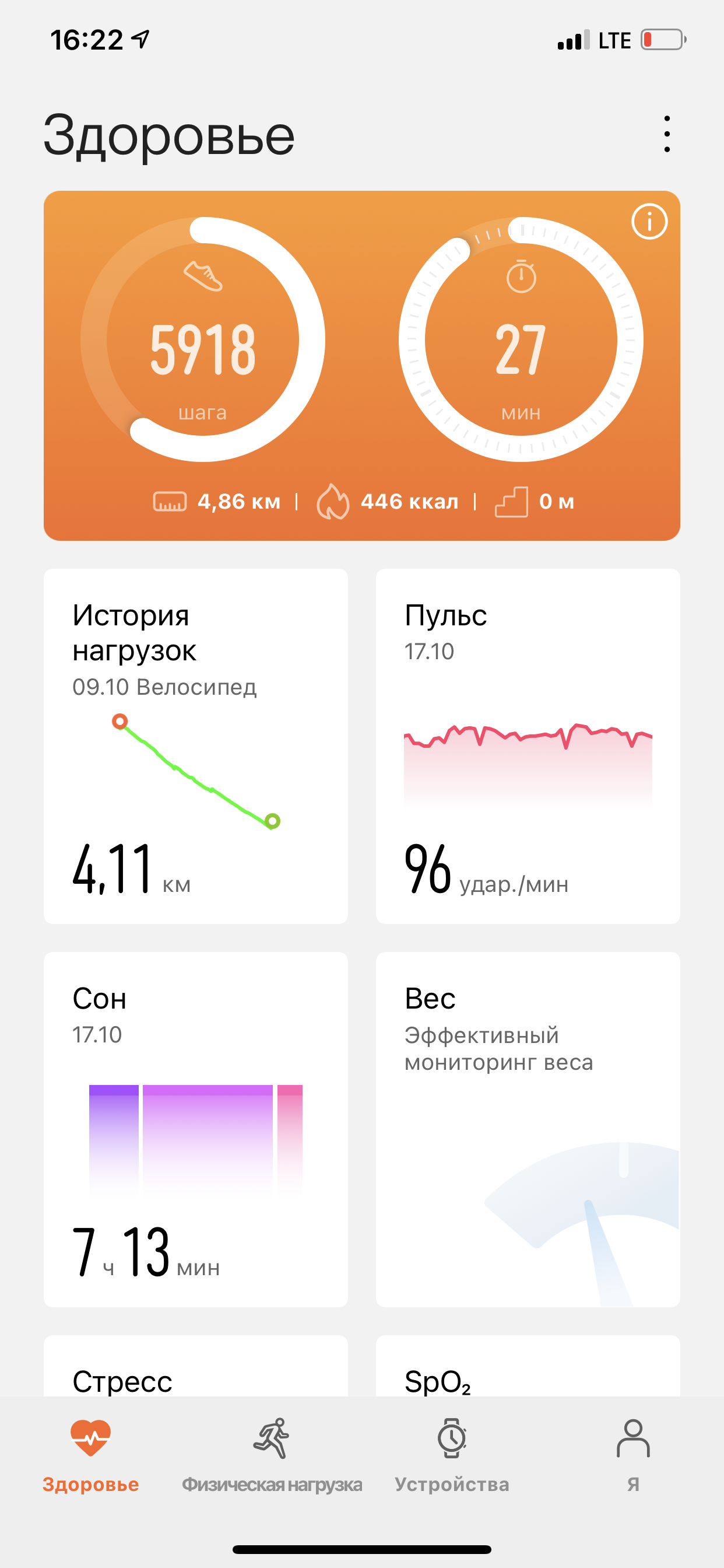This screenshot has height=1568, width=724.
Task: Tap the info icon on activity card
Action: point(649,222)
